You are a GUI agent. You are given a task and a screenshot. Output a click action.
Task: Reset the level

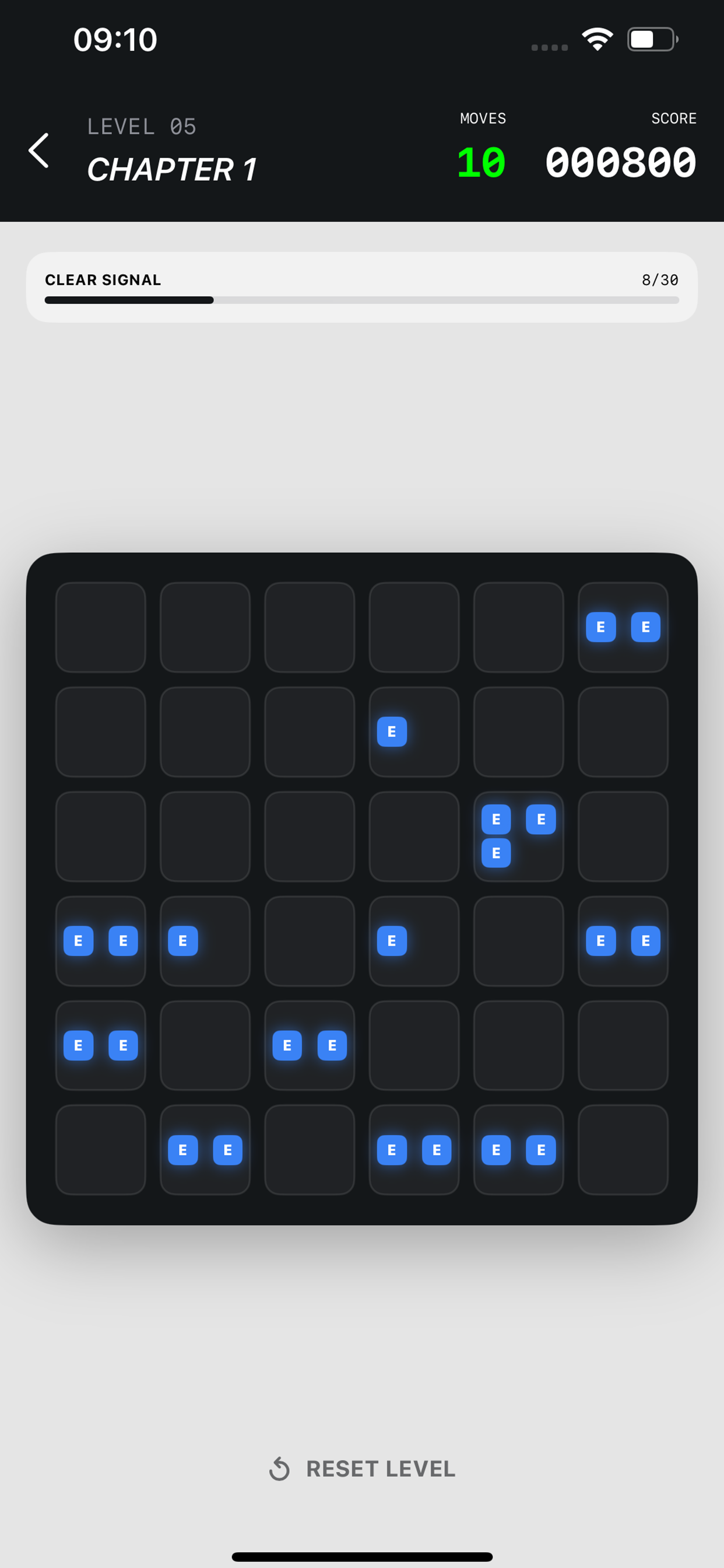[362, 1469]
